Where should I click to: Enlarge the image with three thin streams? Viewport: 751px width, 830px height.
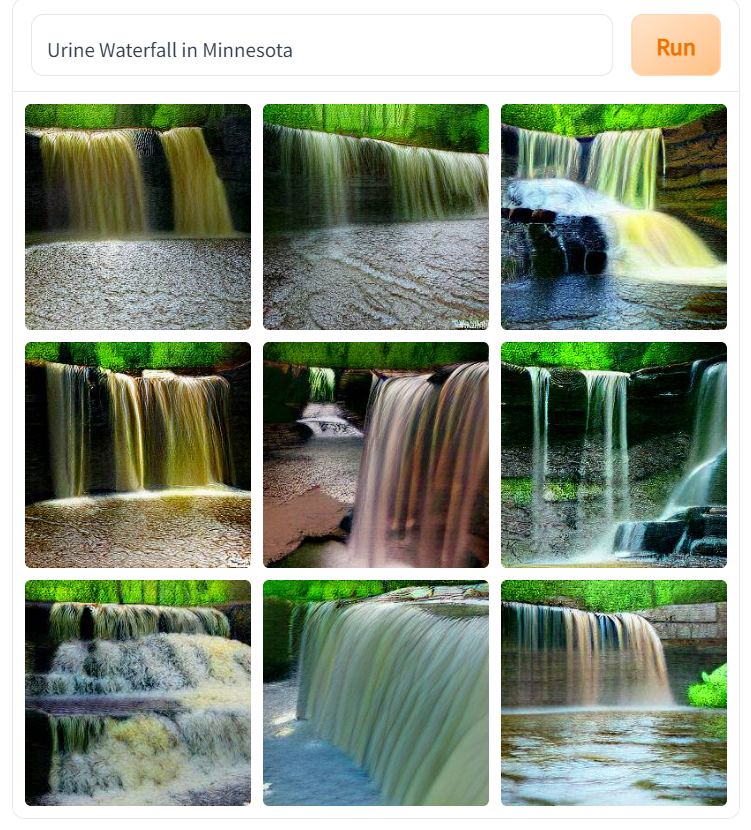click(613, 455)
